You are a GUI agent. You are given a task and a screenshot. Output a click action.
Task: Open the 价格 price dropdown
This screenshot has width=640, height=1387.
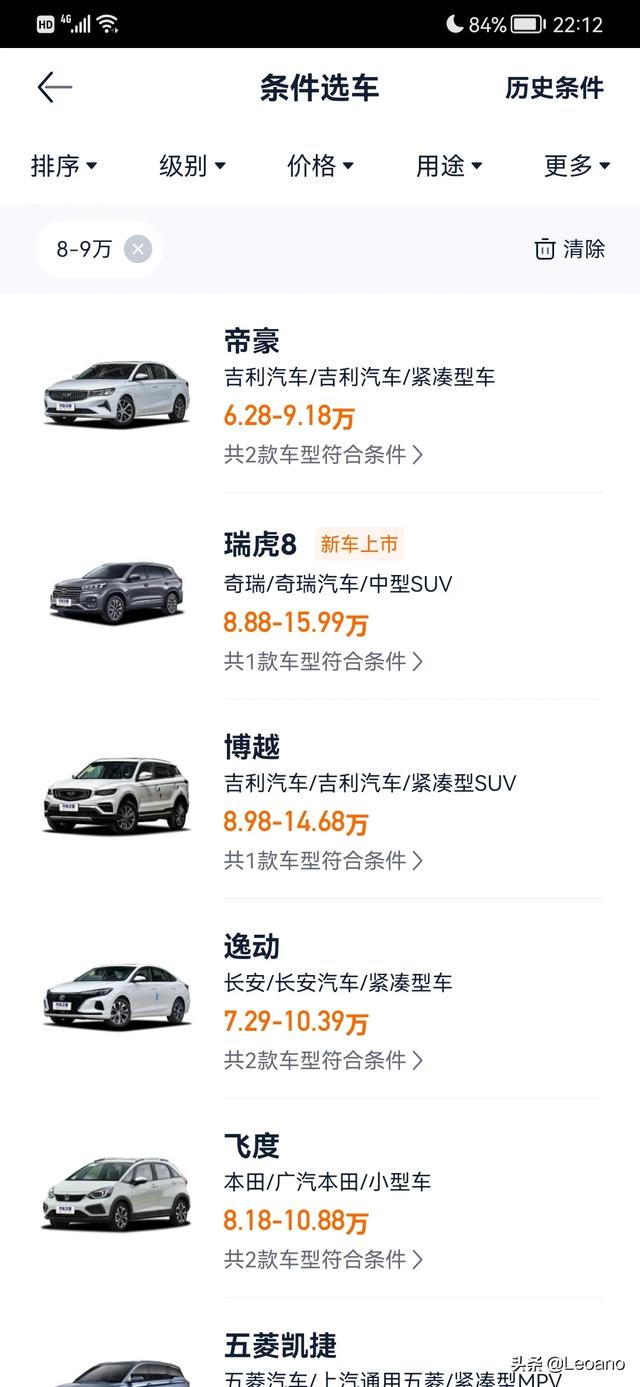click(x=320, y=166)
